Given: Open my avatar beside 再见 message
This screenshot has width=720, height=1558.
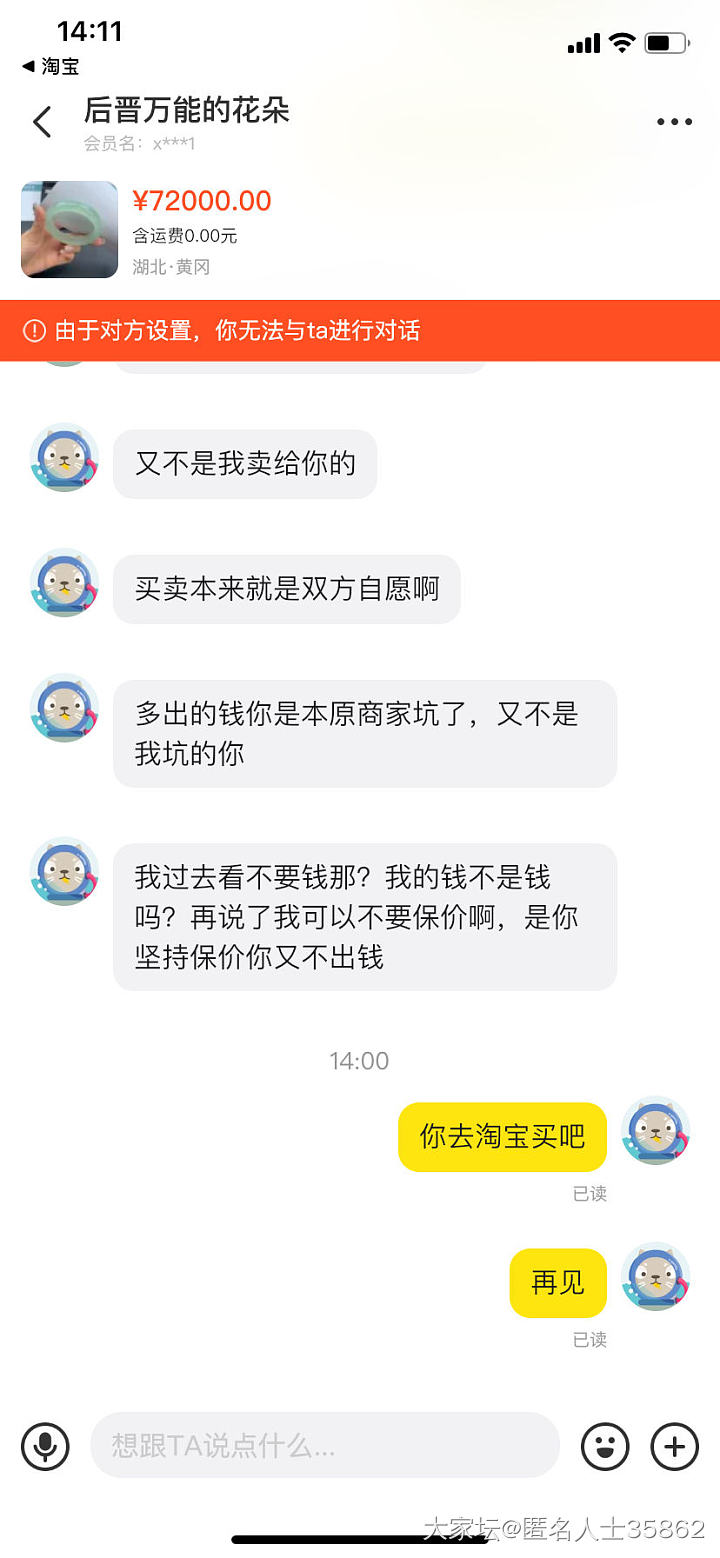Looking at the screenshot, I should [656, 1276].
